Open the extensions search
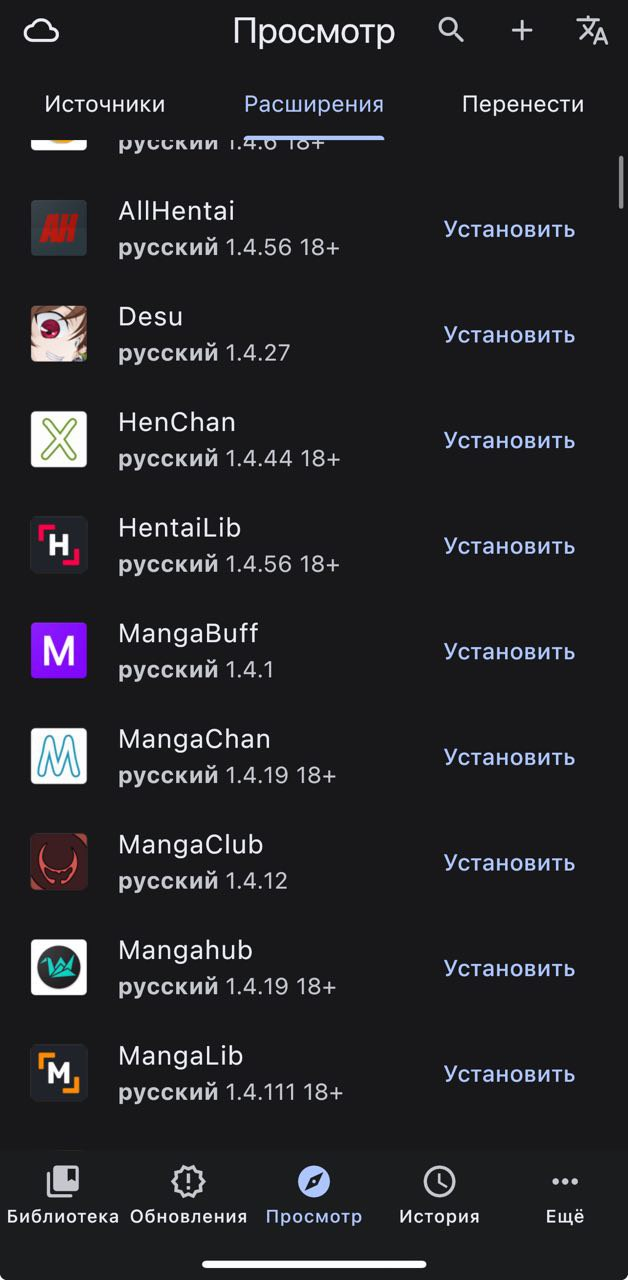The width and height of the screenshot is (628, 1280). coord(451,31)
